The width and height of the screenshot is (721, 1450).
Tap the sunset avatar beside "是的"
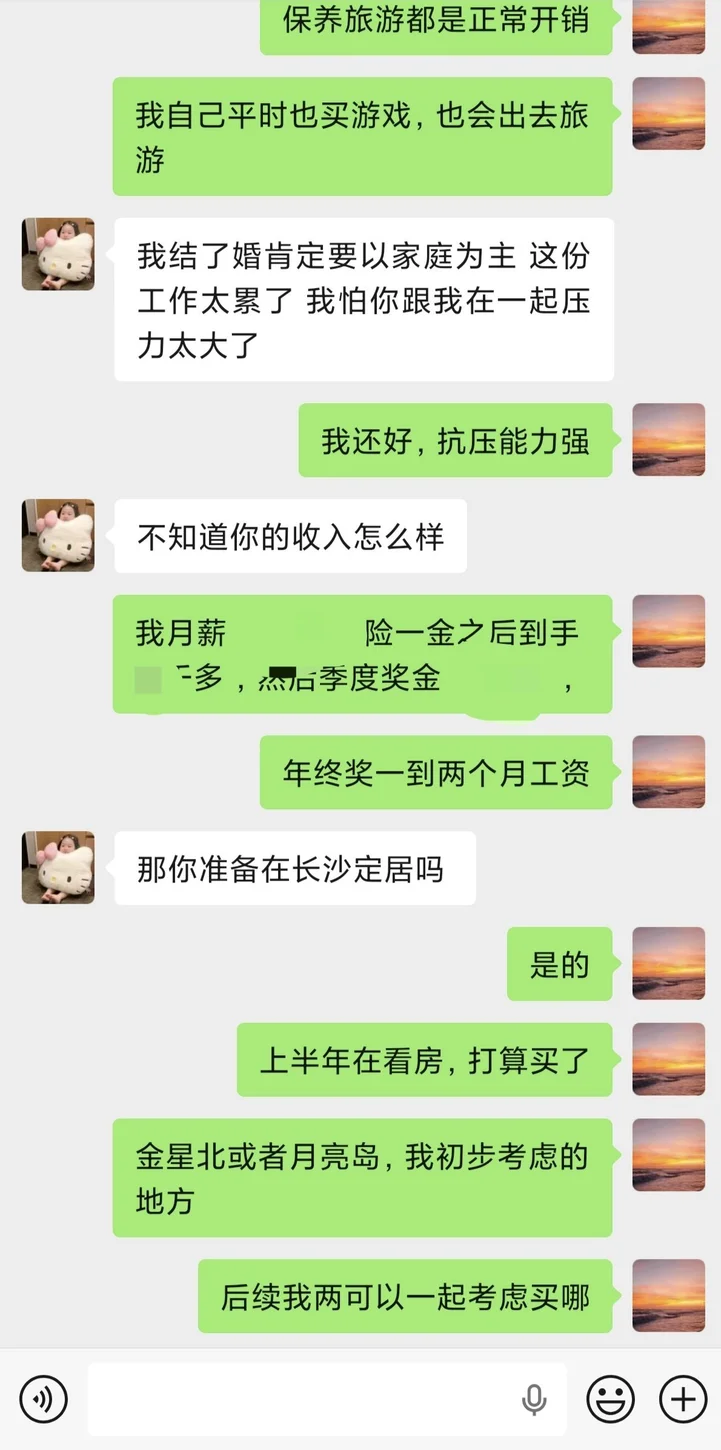pyautogui.click(x=668, y=964)
